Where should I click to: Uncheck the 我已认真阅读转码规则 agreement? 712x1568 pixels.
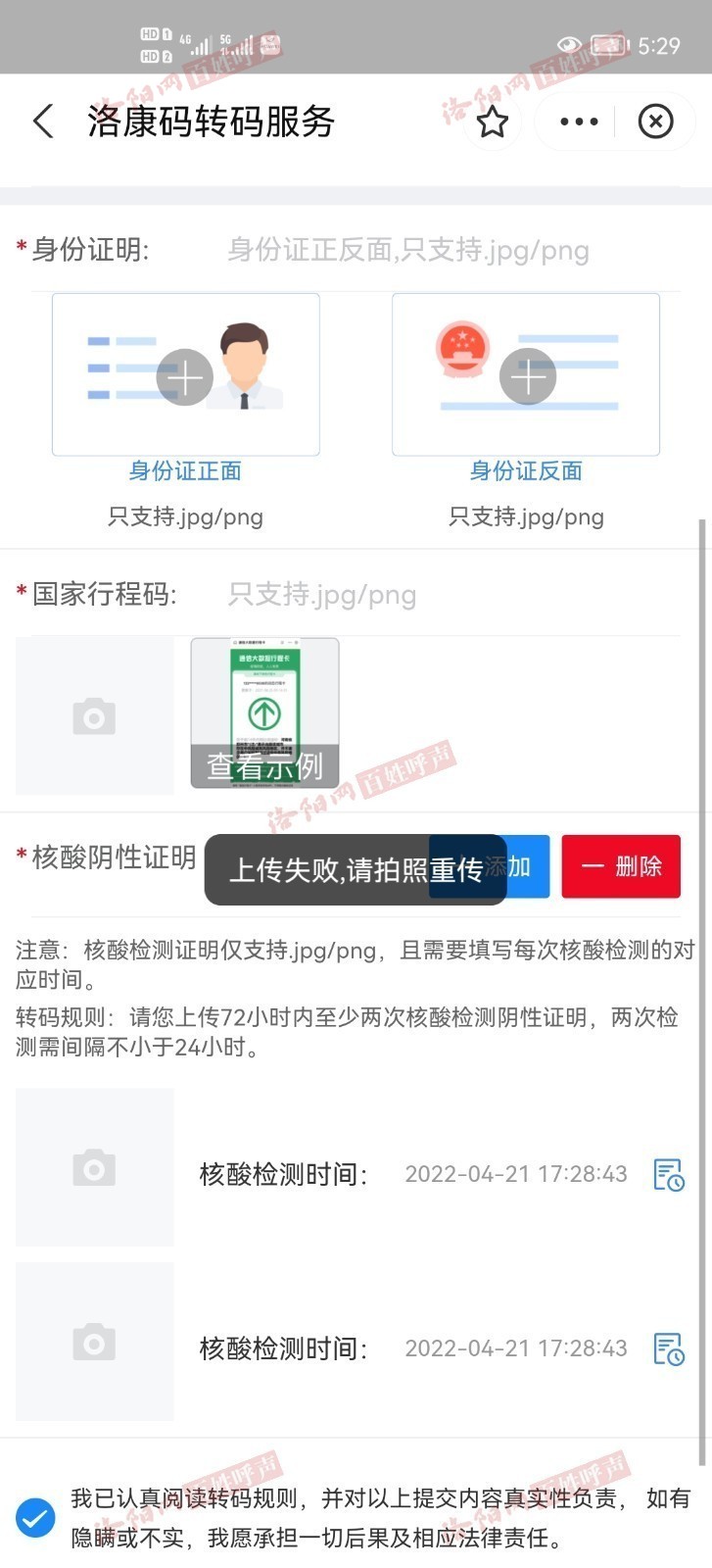[35, 1518]
